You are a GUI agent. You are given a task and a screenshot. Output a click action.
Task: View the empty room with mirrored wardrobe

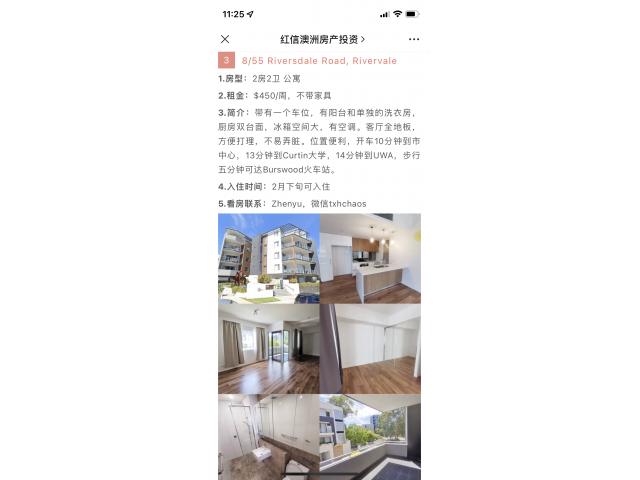pos(370,348)
